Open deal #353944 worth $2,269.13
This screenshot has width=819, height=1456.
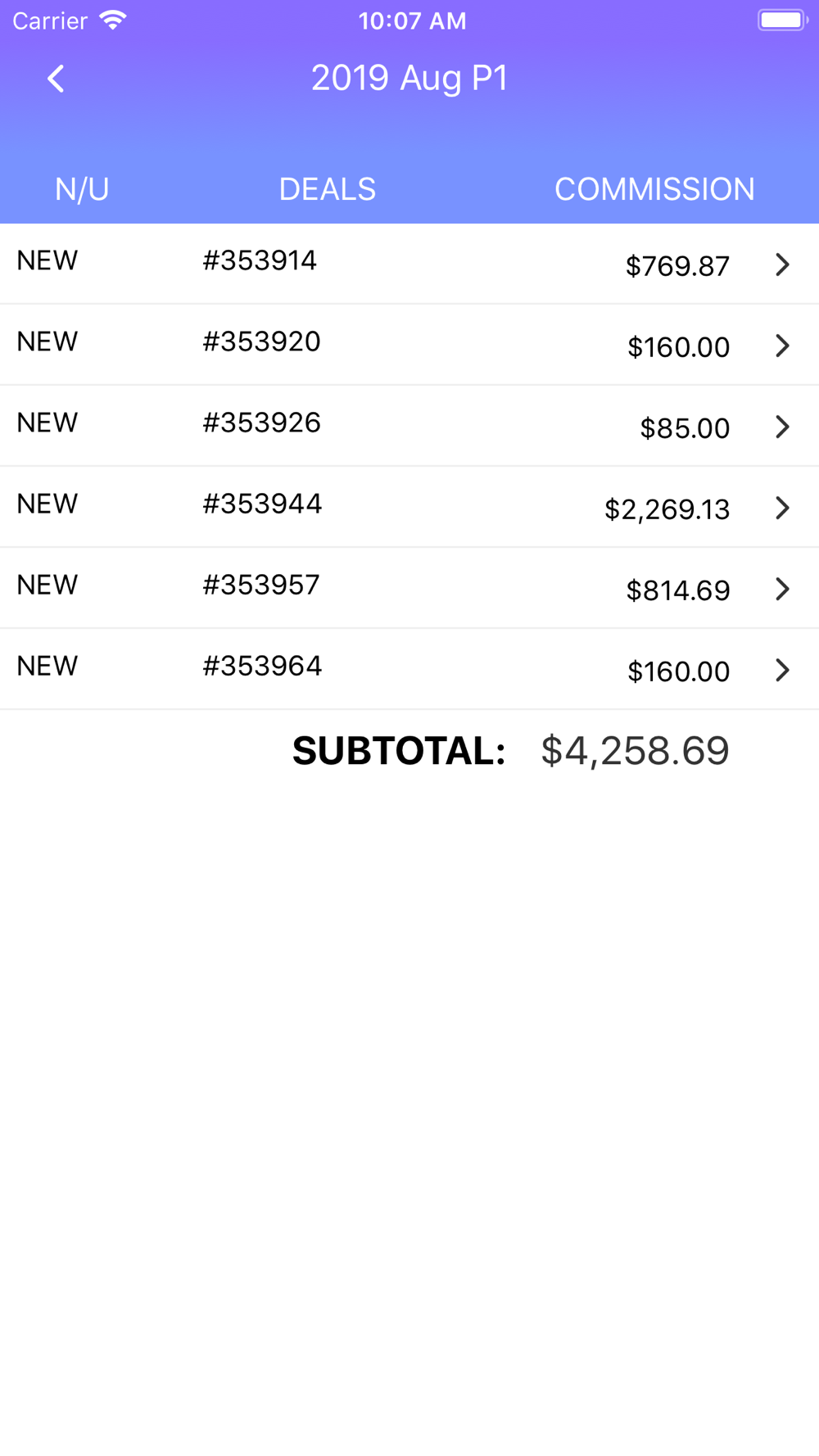(x=409, y=507)
